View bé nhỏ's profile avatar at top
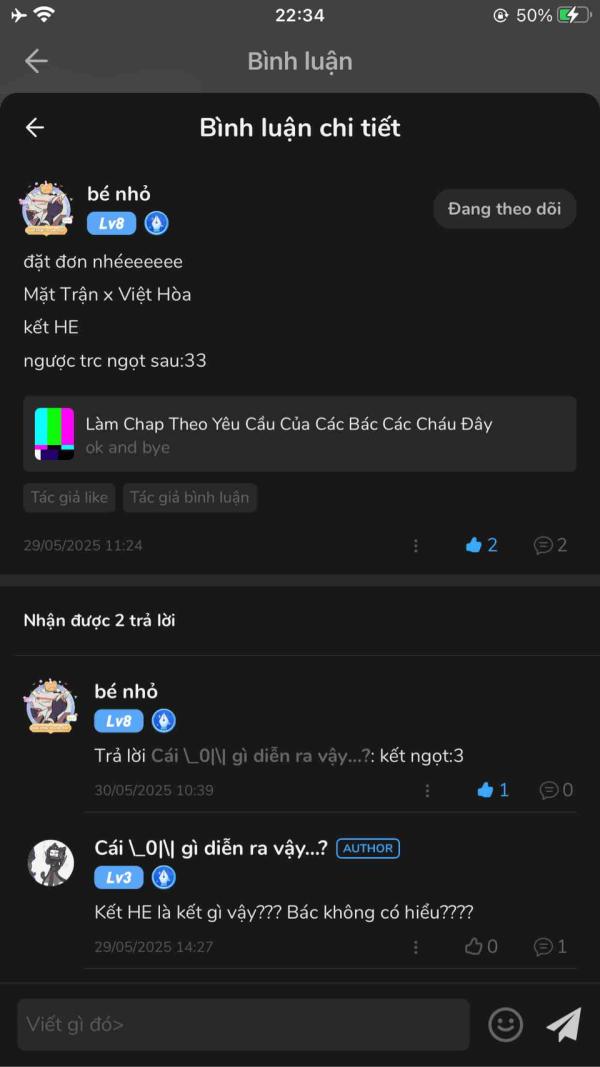Screen dimensions: 600x1067 point(48,209)
